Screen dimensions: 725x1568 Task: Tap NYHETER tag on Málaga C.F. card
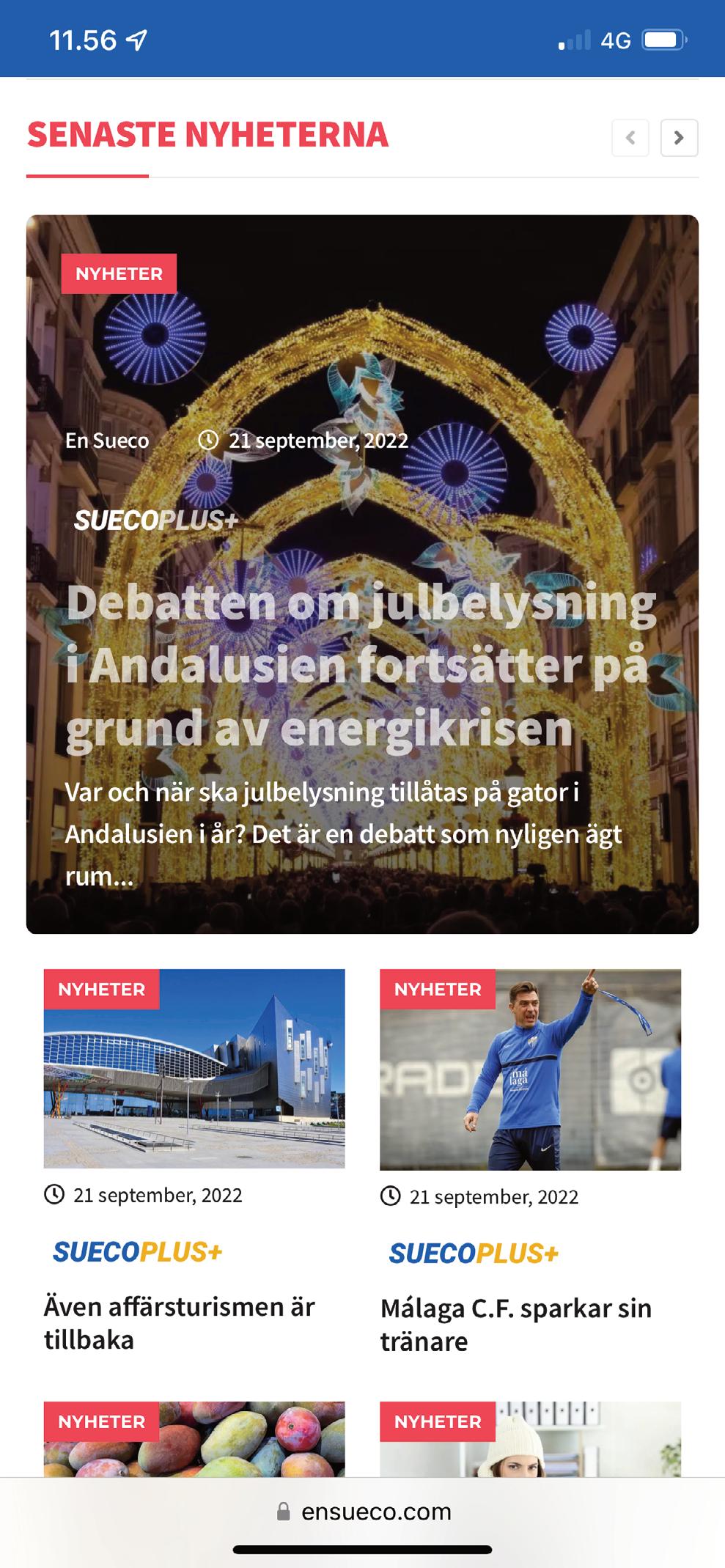[x=438, y=990]
